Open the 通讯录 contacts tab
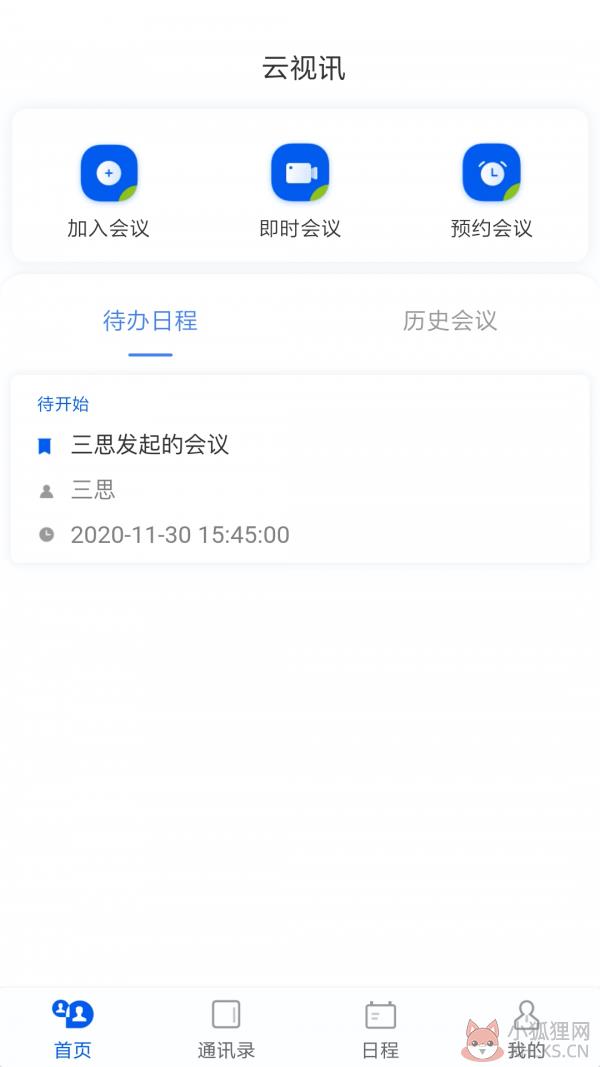The height and width of the screenshot is (1067, 600). point(226,1030)
